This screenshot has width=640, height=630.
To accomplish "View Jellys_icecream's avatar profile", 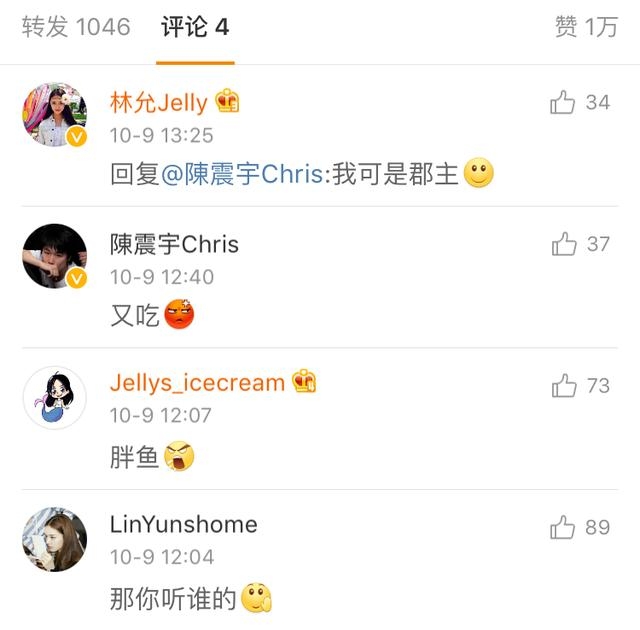I will pyautogui.click(x=54, y=397).
